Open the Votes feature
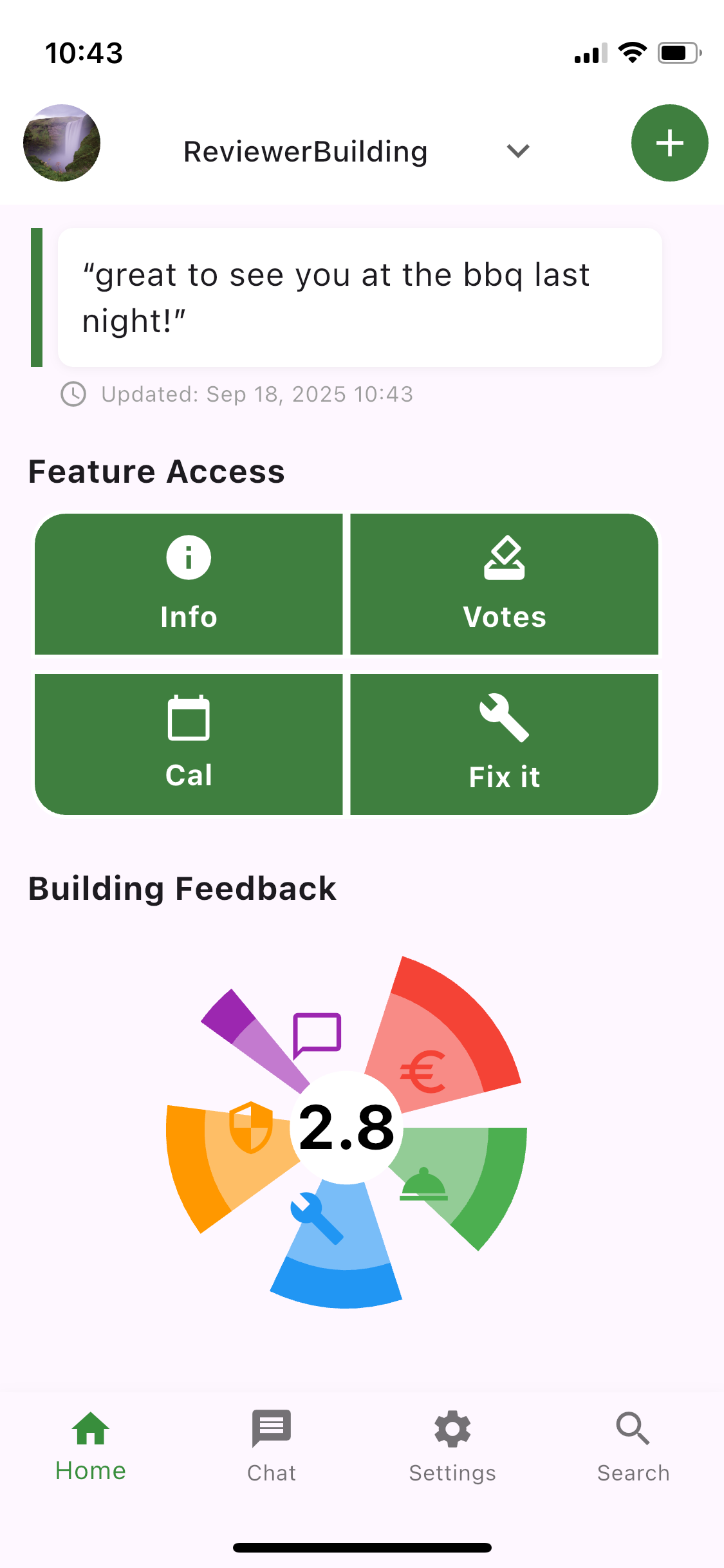Screen dimensions: 724x1568 coord(504,584)
